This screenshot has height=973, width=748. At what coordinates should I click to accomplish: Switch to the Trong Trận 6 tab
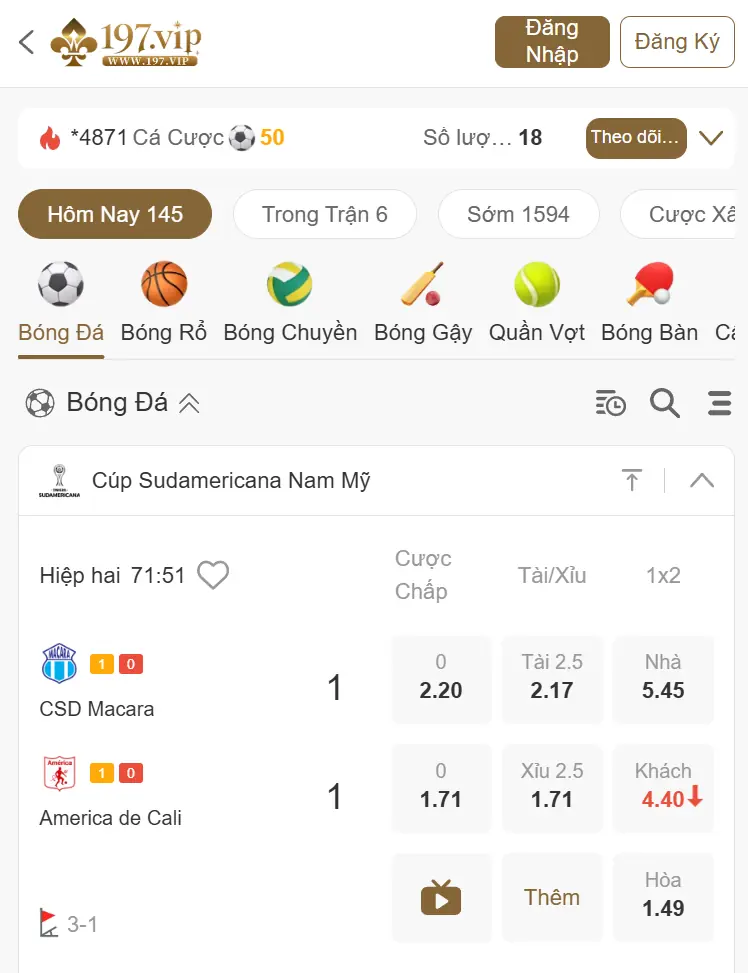325,213
